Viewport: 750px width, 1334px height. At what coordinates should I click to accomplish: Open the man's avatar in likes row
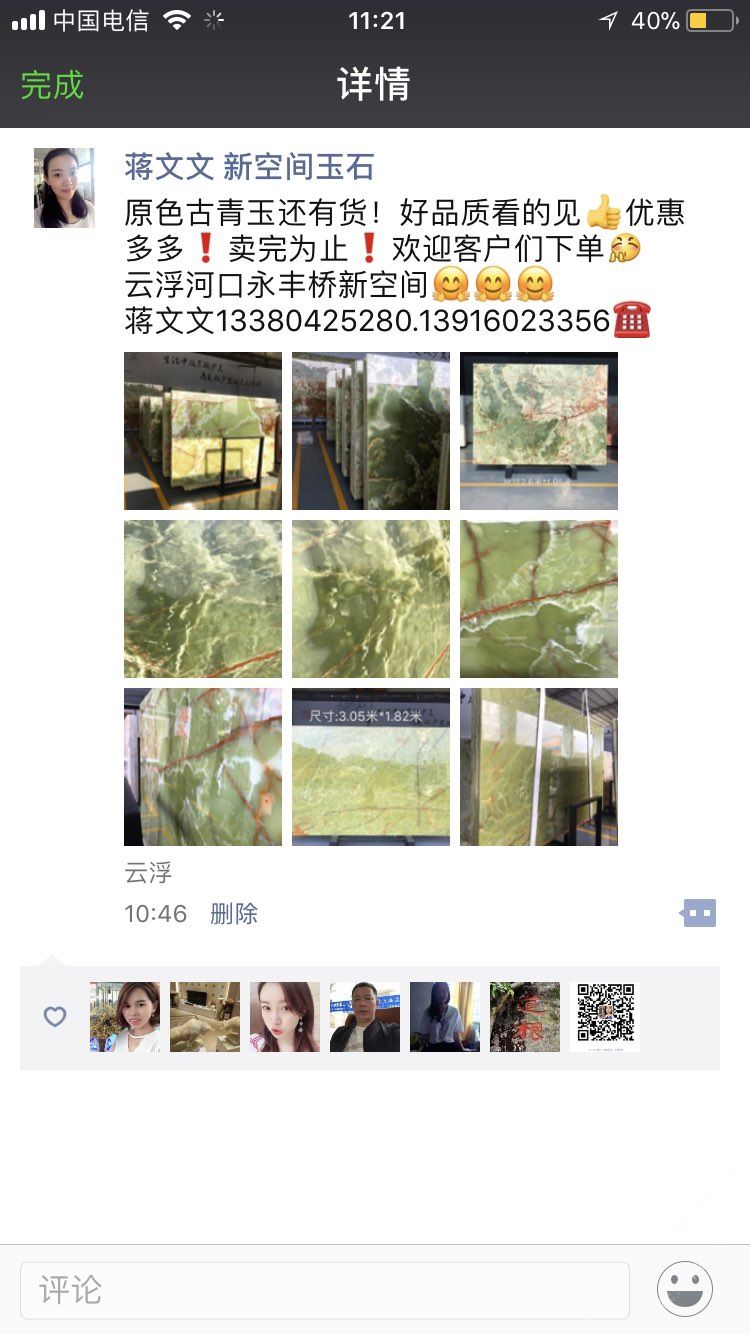[x=365, y=1017]
